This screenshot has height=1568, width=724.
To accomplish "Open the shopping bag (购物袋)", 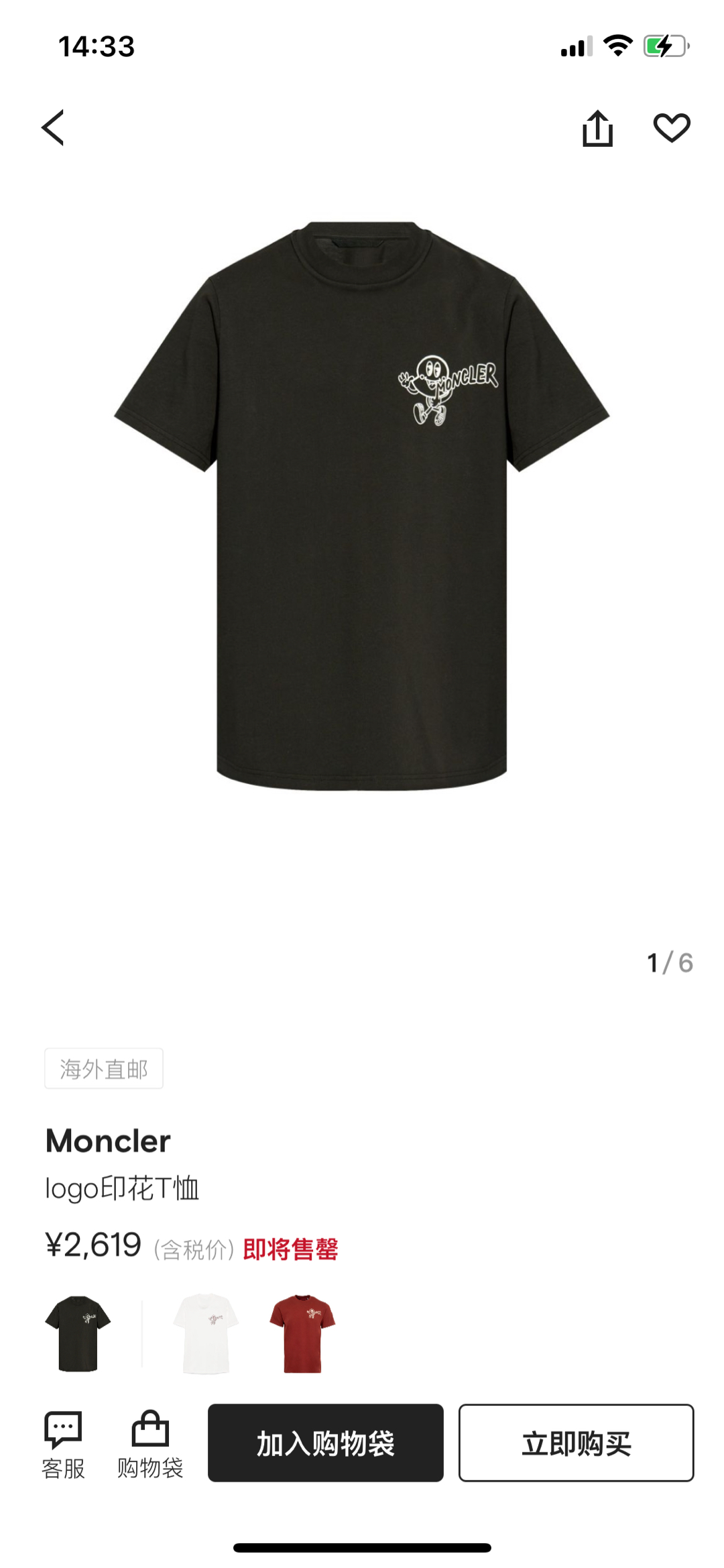I will click(150, 1445).
